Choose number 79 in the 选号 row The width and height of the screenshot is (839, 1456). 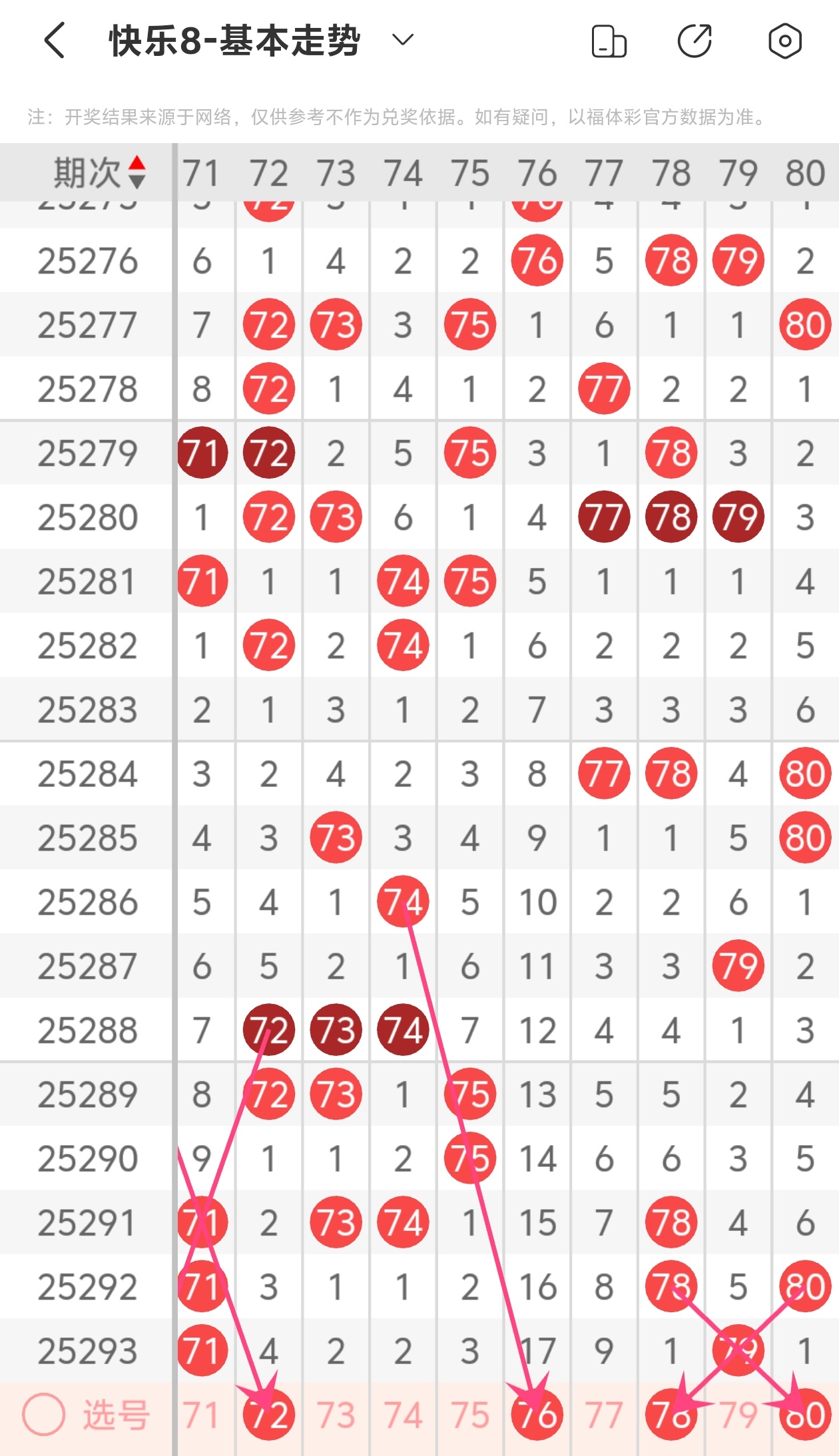[x=738, y=1415]
